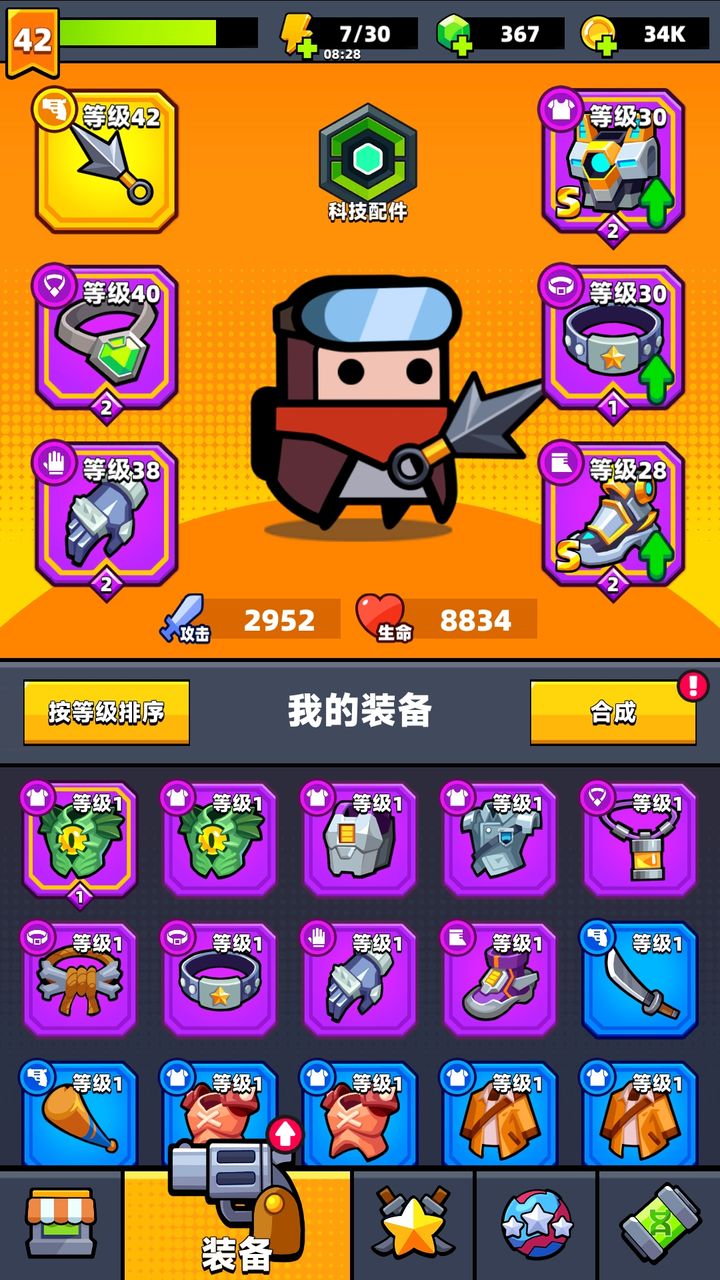The height and width of the screenshot is (1280, 720).
Task: Pick the necklace item in inventory
Action: point(640,840)
